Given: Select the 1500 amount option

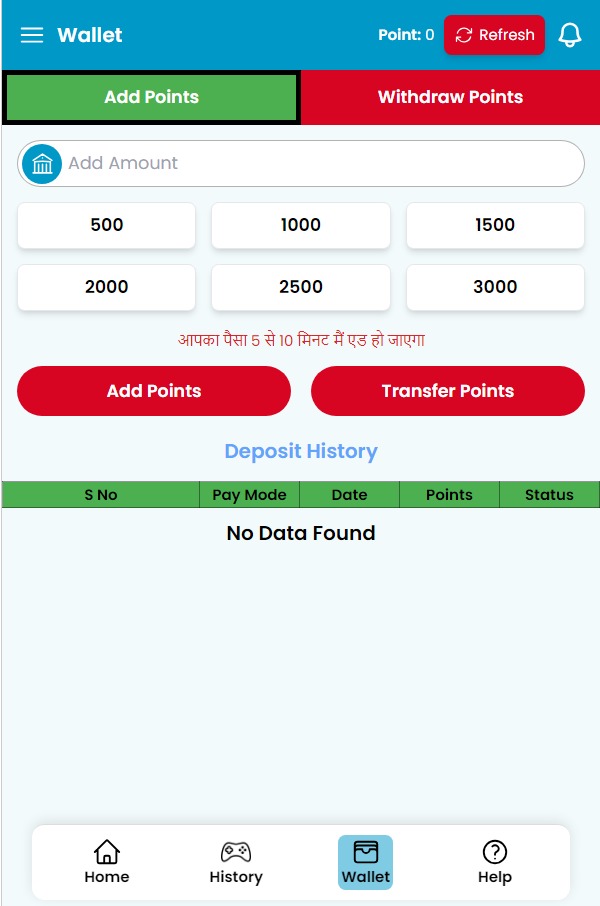Looking at the screenshot, I should tap(494, 225).
